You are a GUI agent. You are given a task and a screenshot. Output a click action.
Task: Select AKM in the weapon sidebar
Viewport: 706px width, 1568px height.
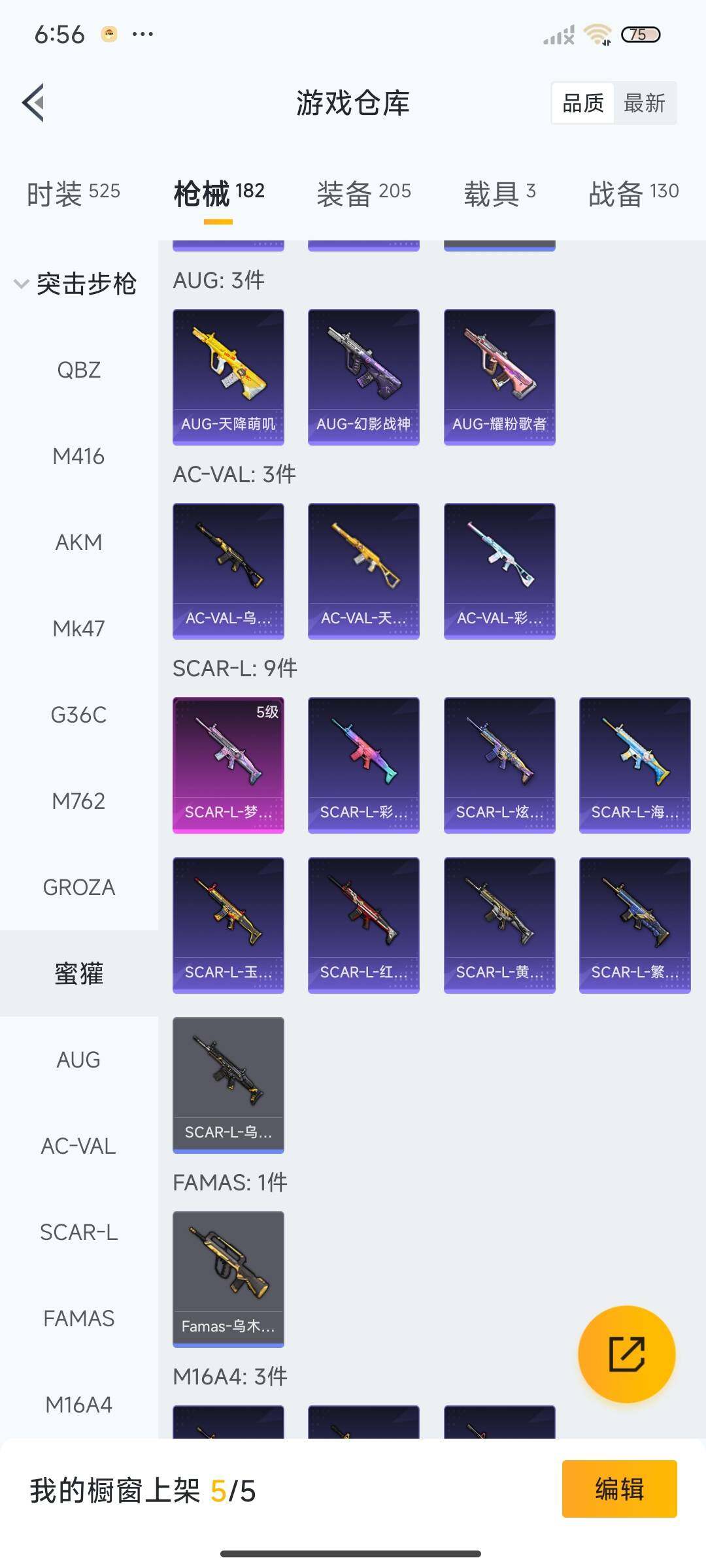click(78, 542)
